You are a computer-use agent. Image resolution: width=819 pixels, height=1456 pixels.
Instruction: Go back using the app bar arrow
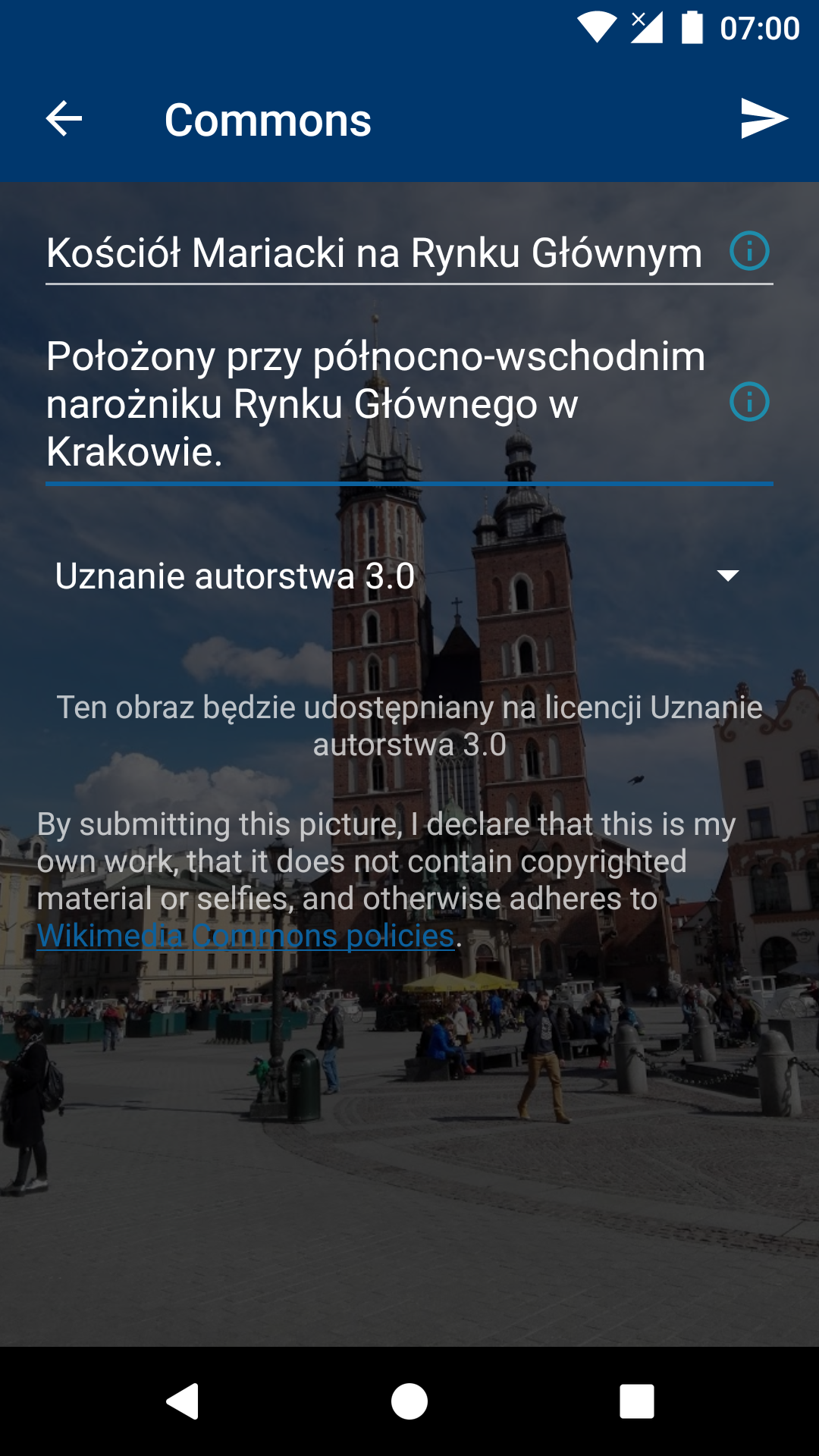click(64, 119)
